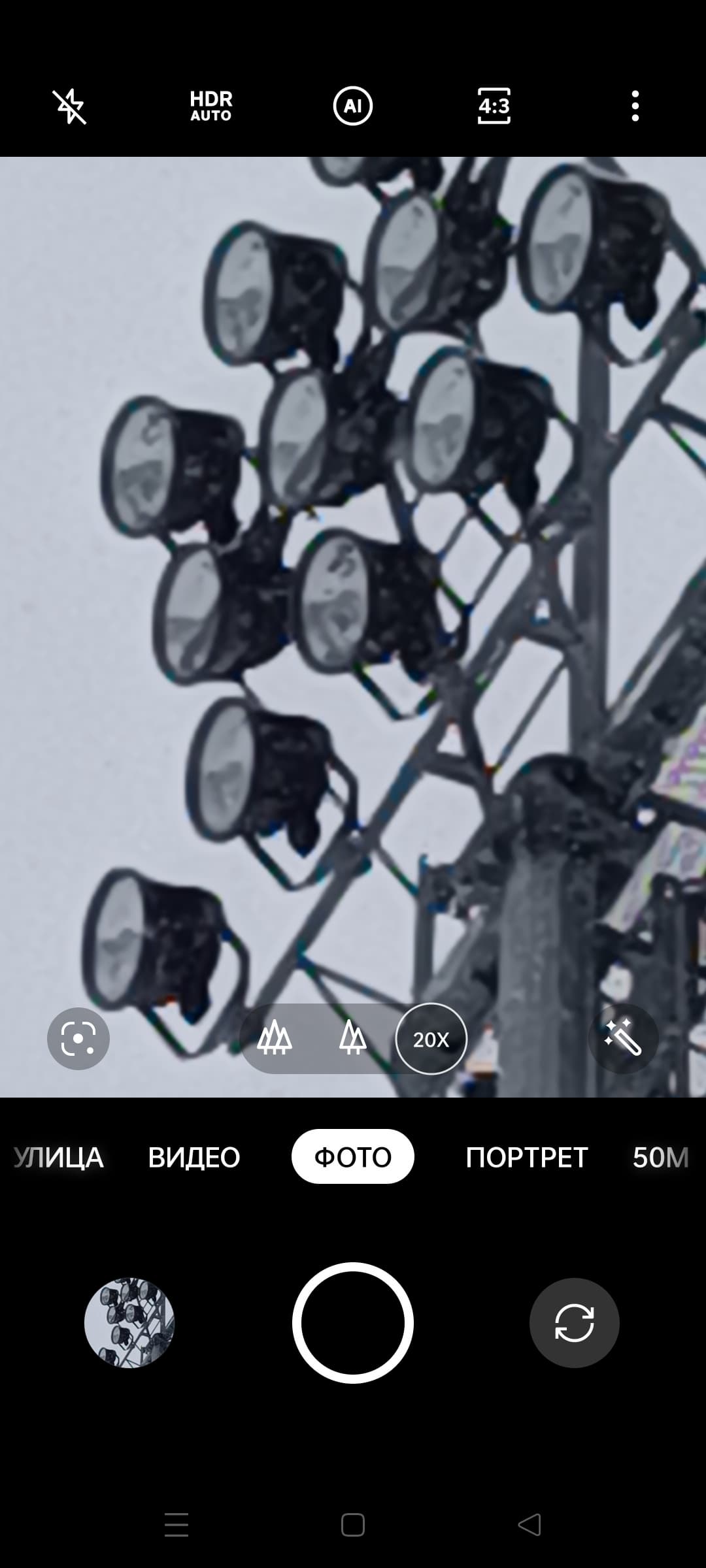This screenshot has width=706, height=1568.
Task: Open the magic wand filters
Action: click(x=623, y=1038)
